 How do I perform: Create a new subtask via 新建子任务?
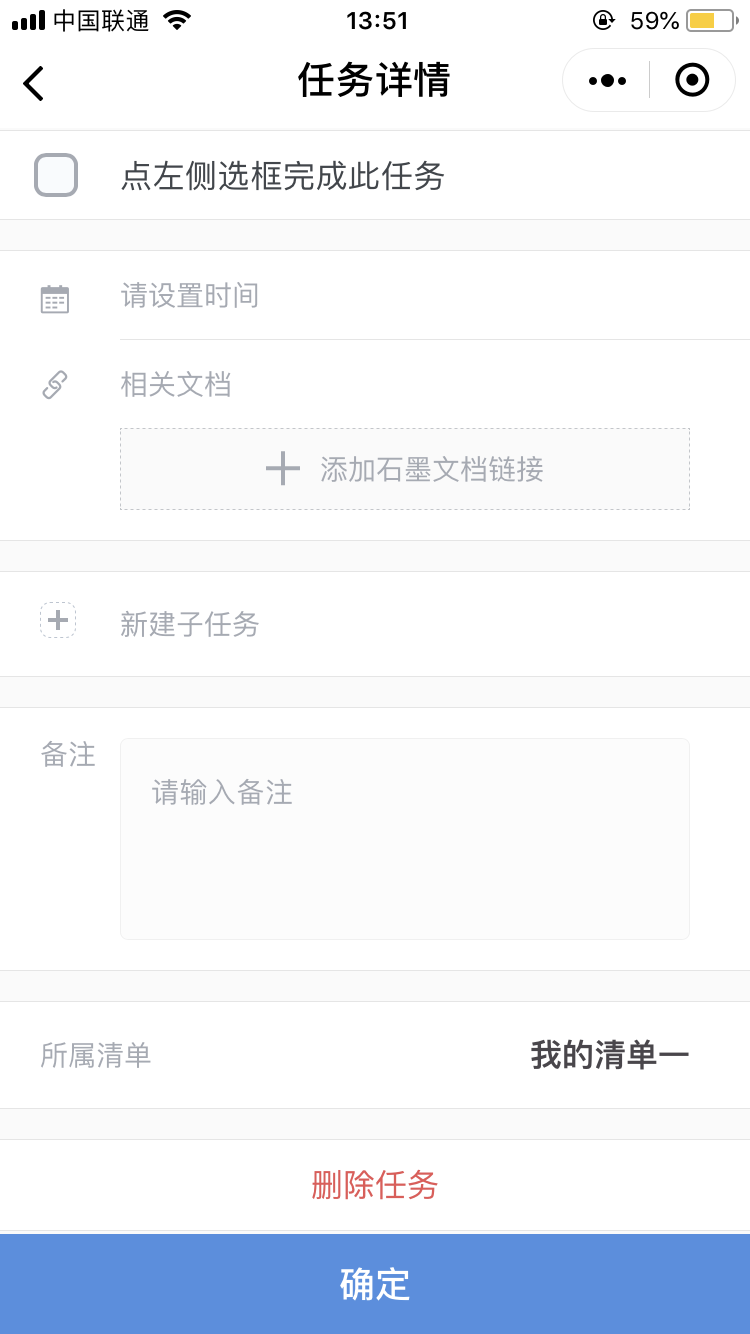(375, 624)
